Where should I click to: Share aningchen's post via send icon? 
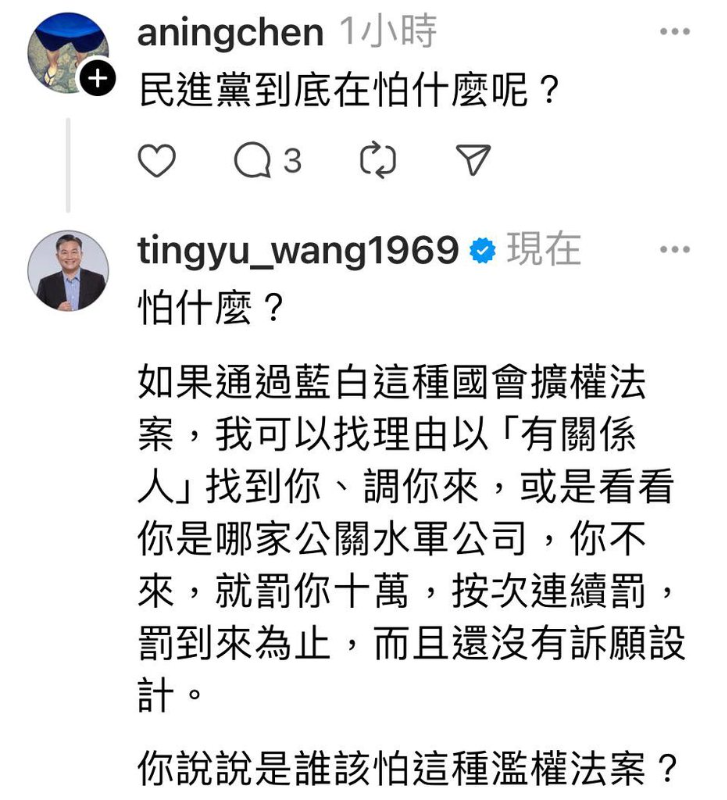pos(472,161)
